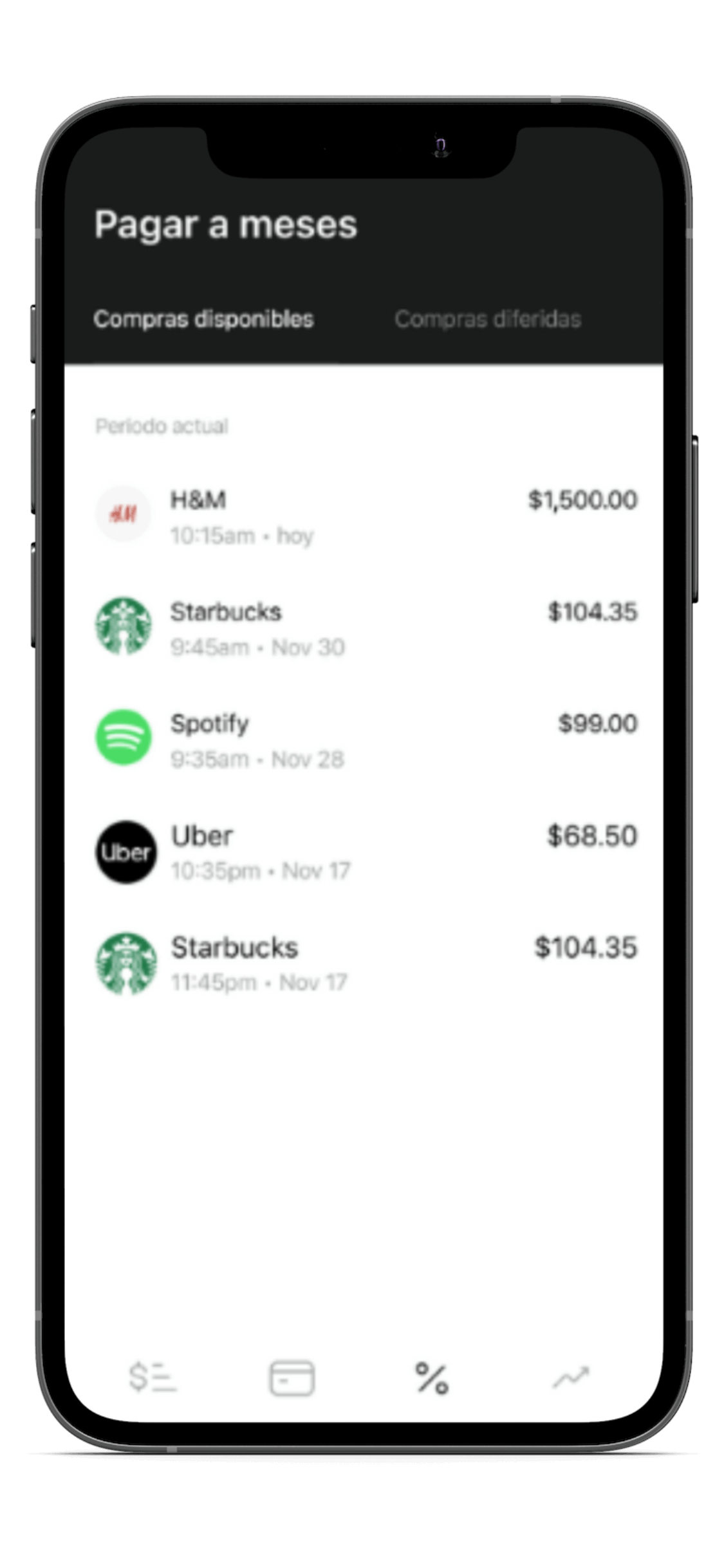724x1568 pixels.
Task: Open the card tab in bottom bar
Action: coord(292,1378)
